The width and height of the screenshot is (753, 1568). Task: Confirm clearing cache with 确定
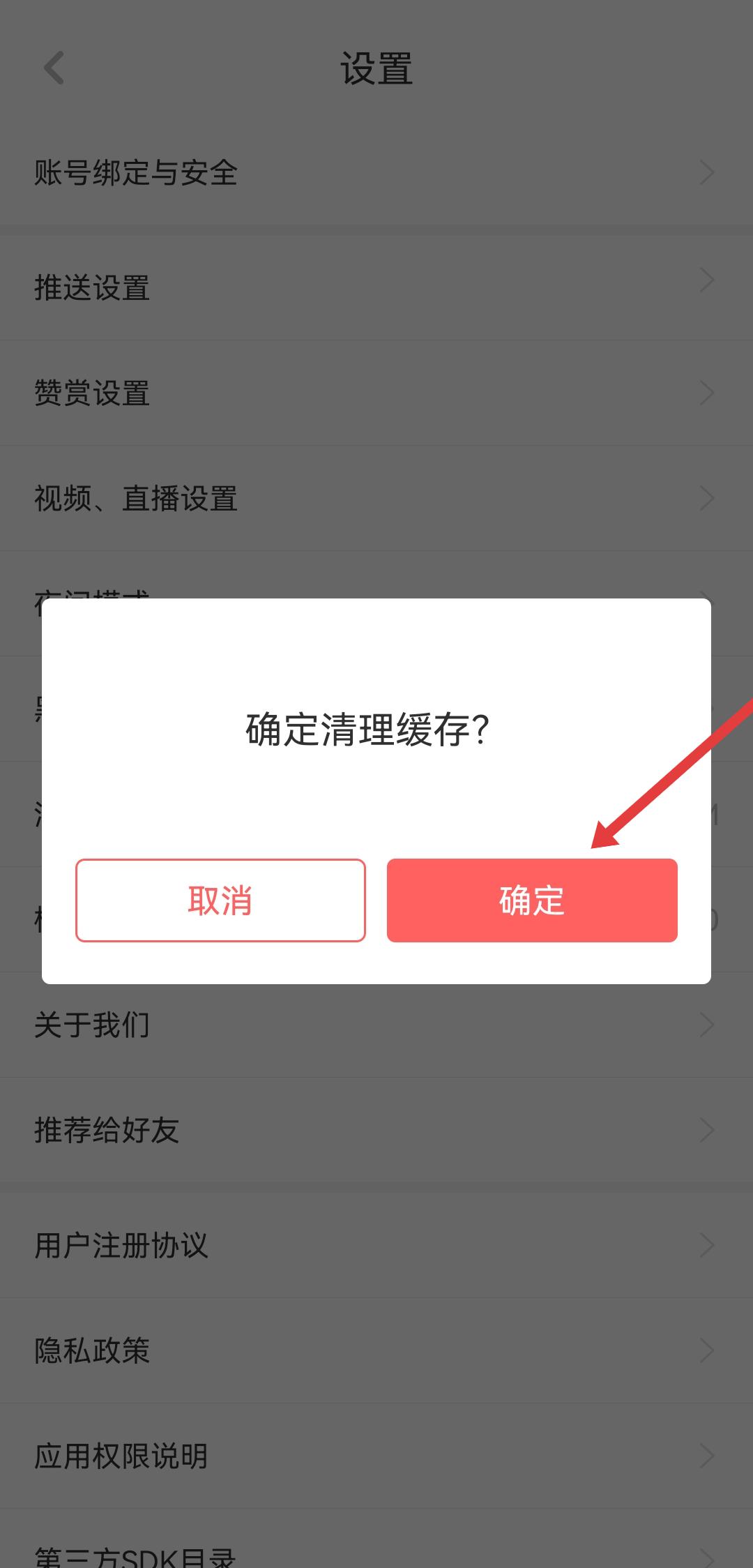coord(532,900)
